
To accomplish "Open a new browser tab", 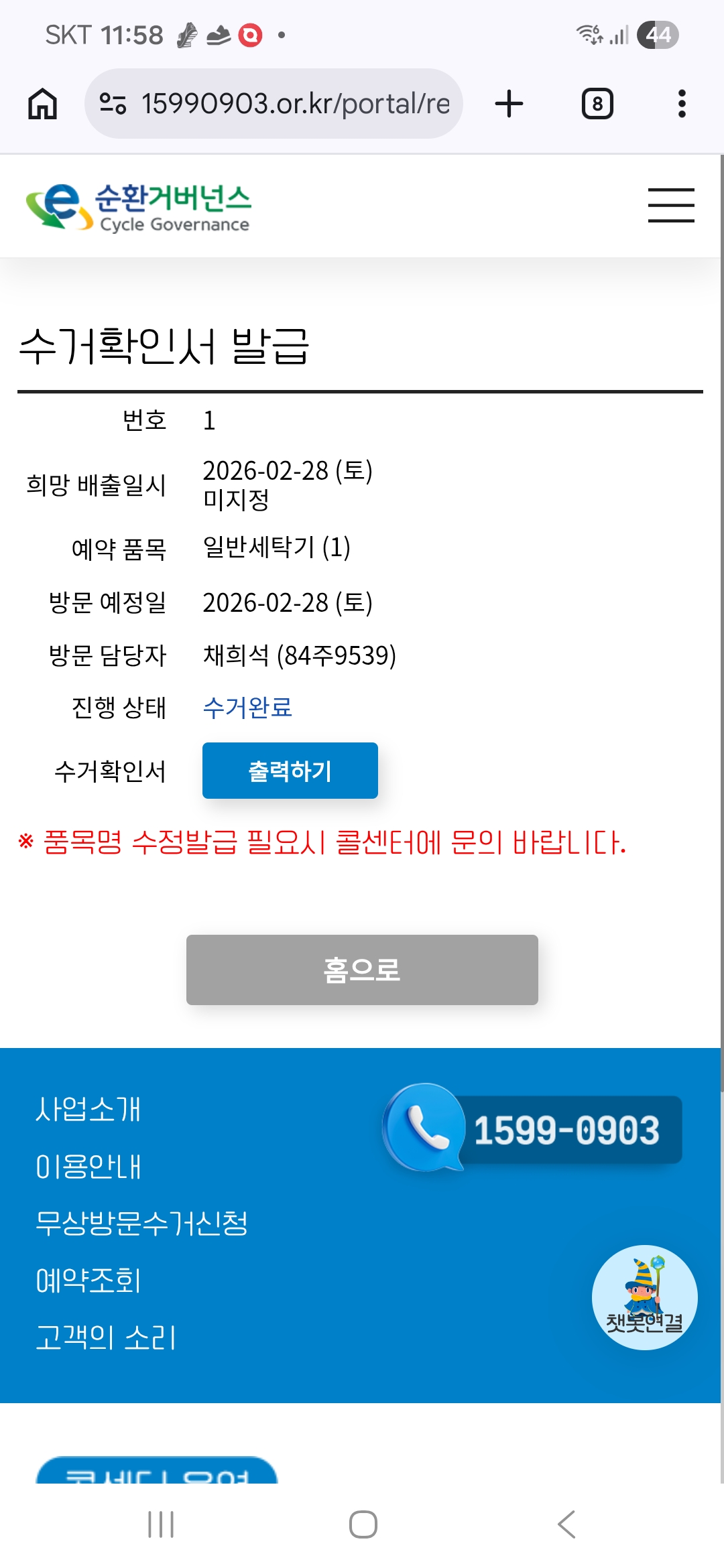I will coord(509,104).
